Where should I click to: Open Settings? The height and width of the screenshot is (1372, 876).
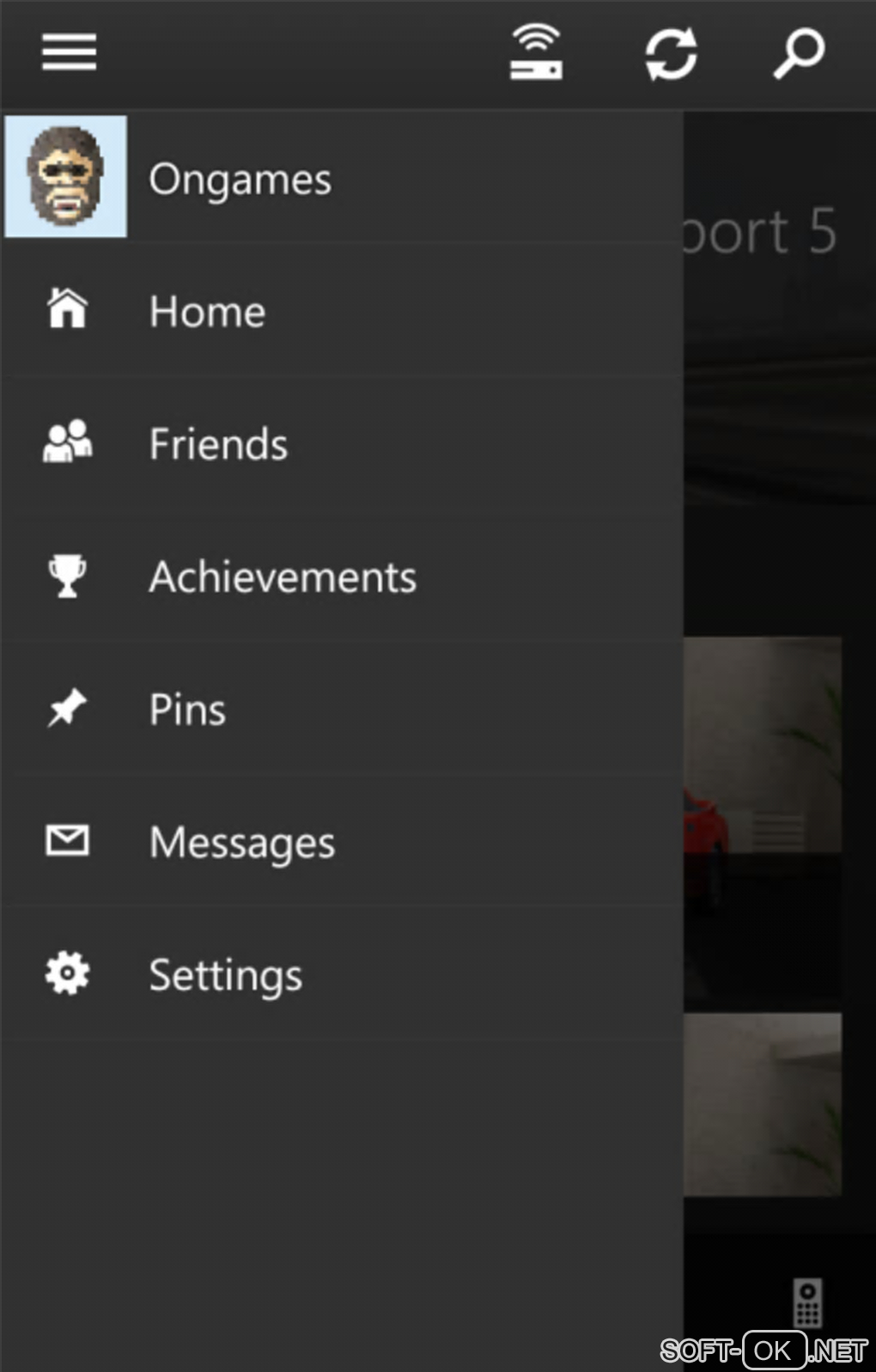[225, 975]
